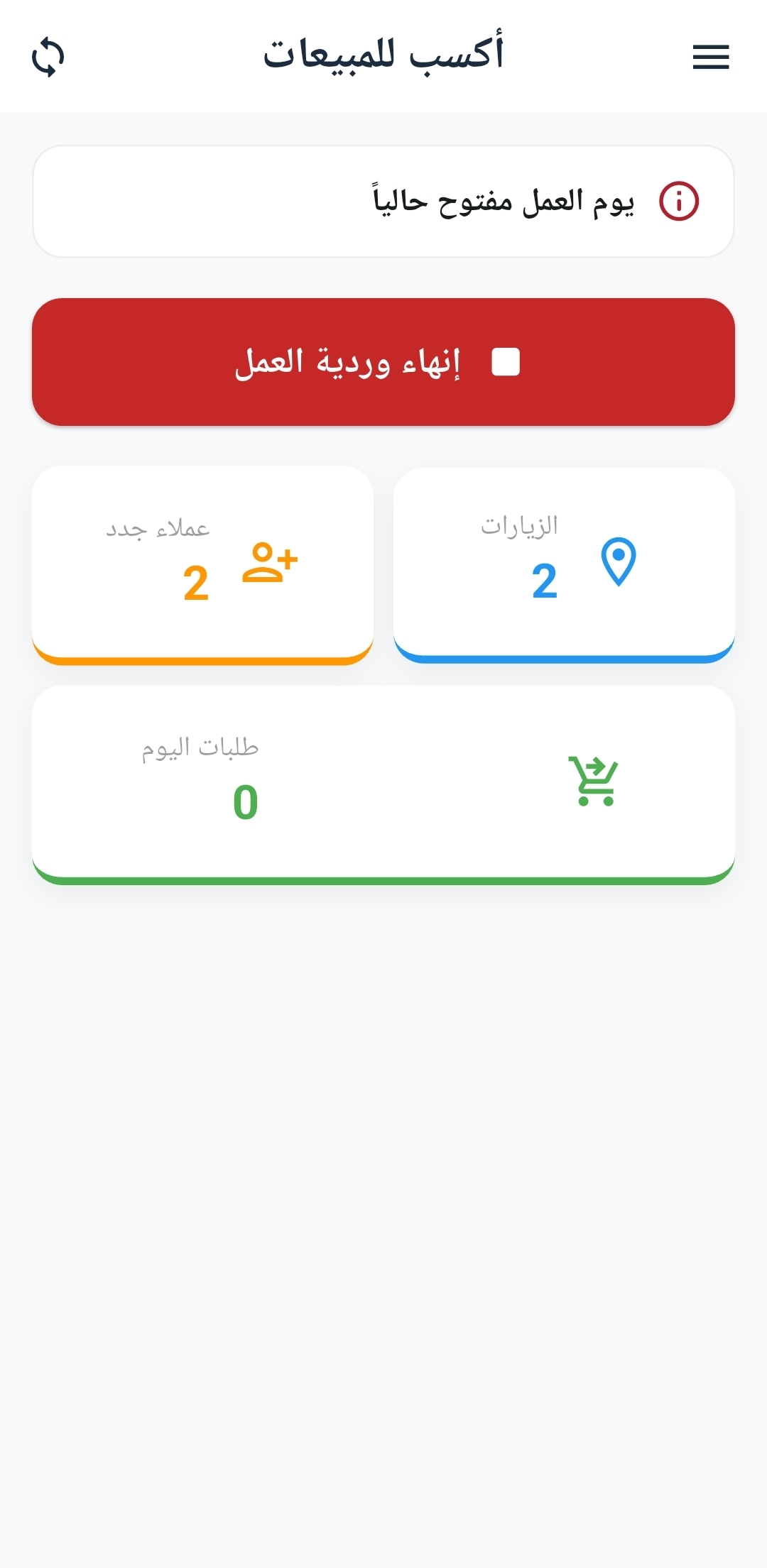Image resolution: width=767 pixels, height=1568 pixels.
Task: Tap the إنهاء وردية العمل button
Action: pyautogui.click(x=383, y=362)
